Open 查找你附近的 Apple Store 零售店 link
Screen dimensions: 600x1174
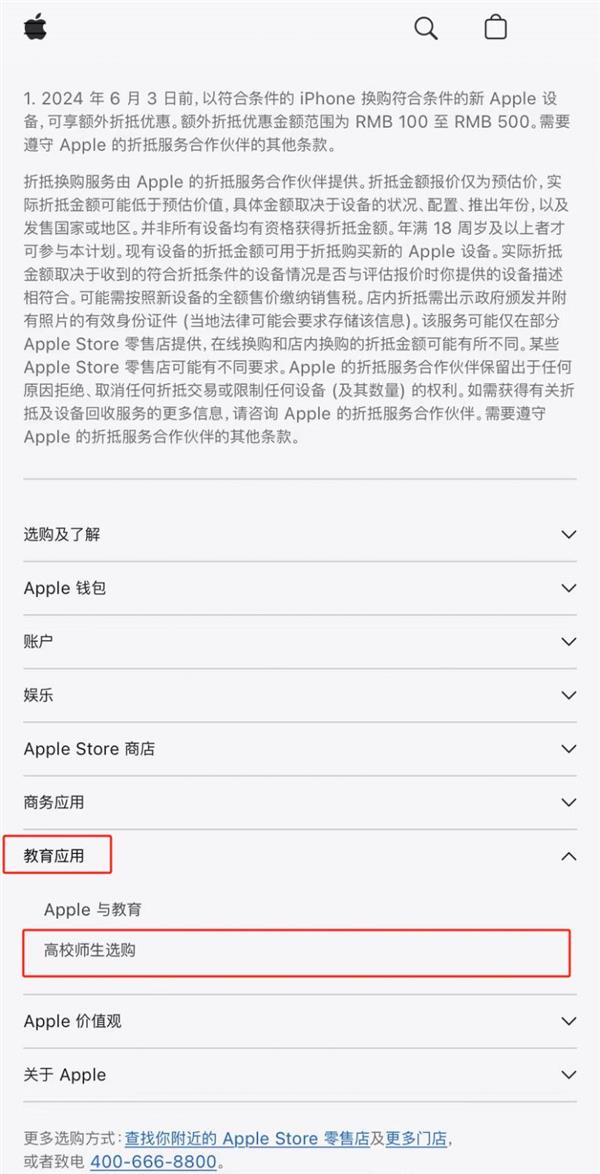[246, 1138]
